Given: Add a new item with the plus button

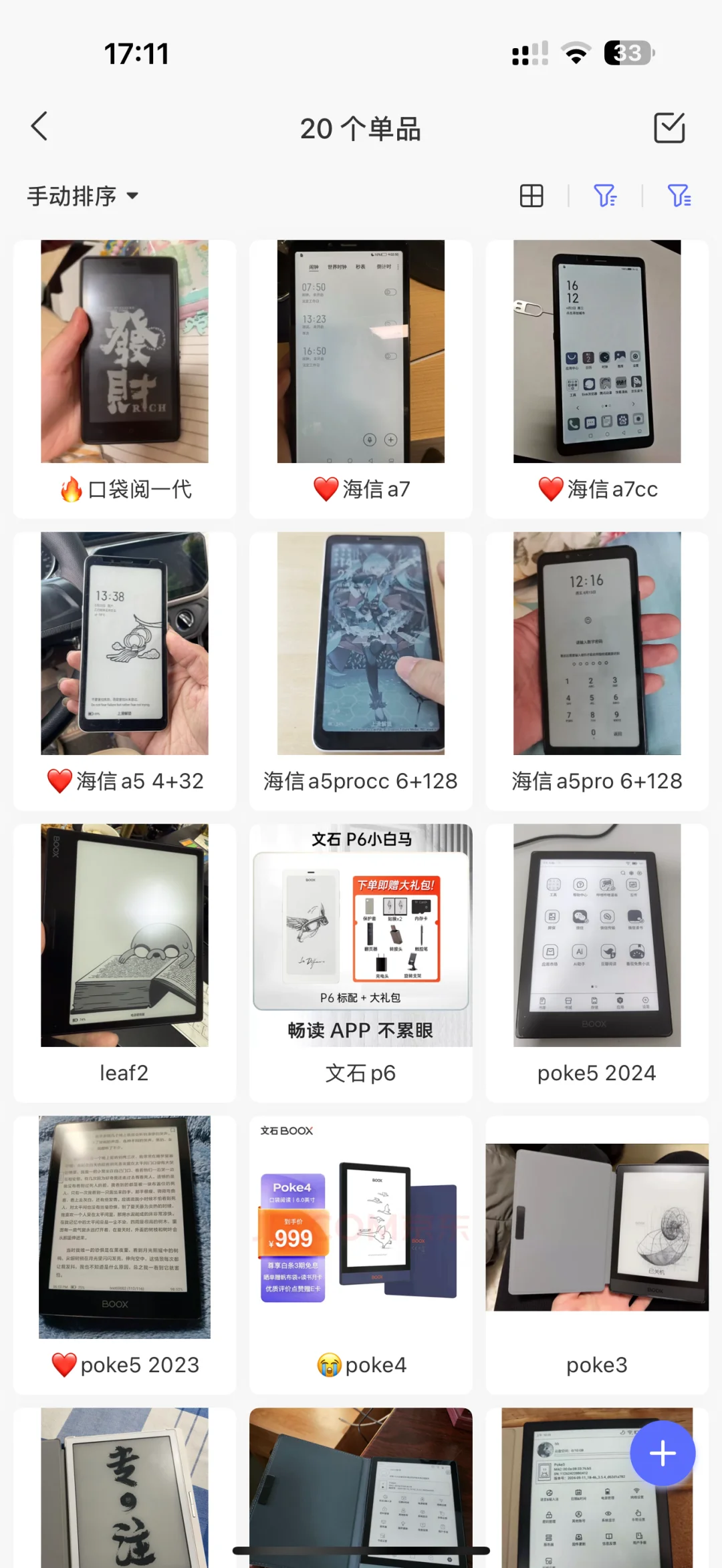Looking at the screenshot, I should (x=663, y=1453).
